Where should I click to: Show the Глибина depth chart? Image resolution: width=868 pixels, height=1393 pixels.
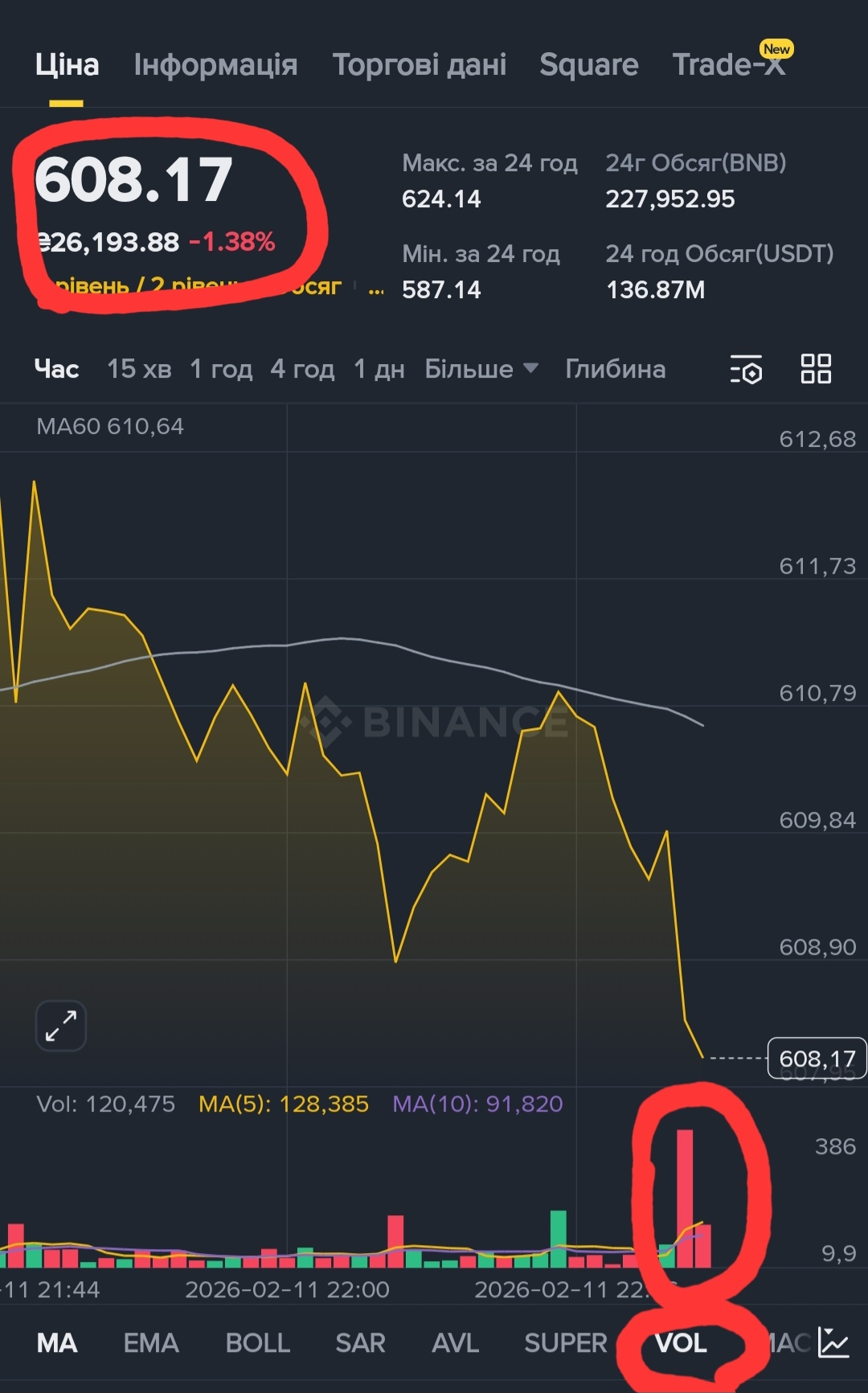[616, 369]
